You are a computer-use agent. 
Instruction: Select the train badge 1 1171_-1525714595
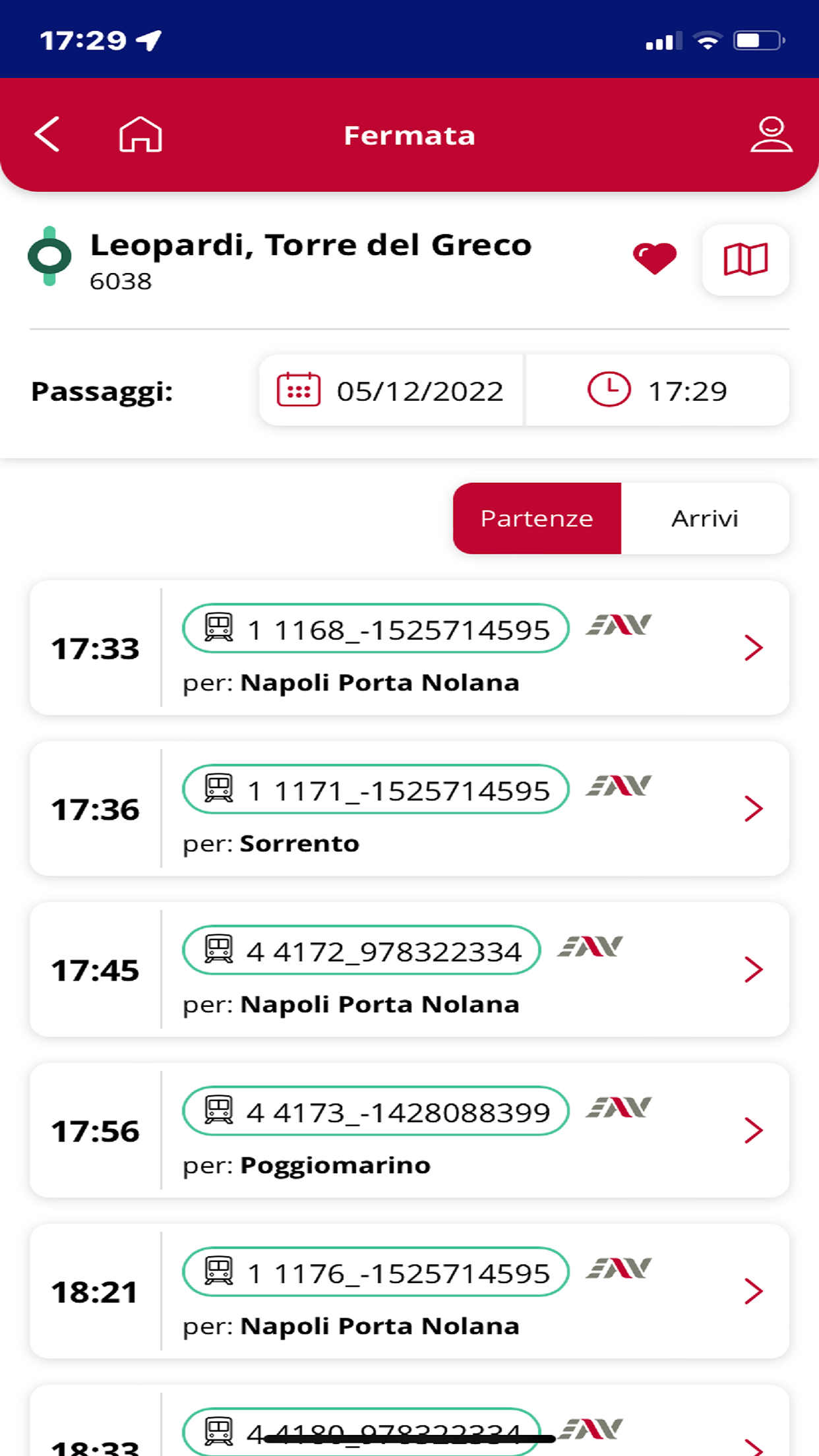[375, 789]
